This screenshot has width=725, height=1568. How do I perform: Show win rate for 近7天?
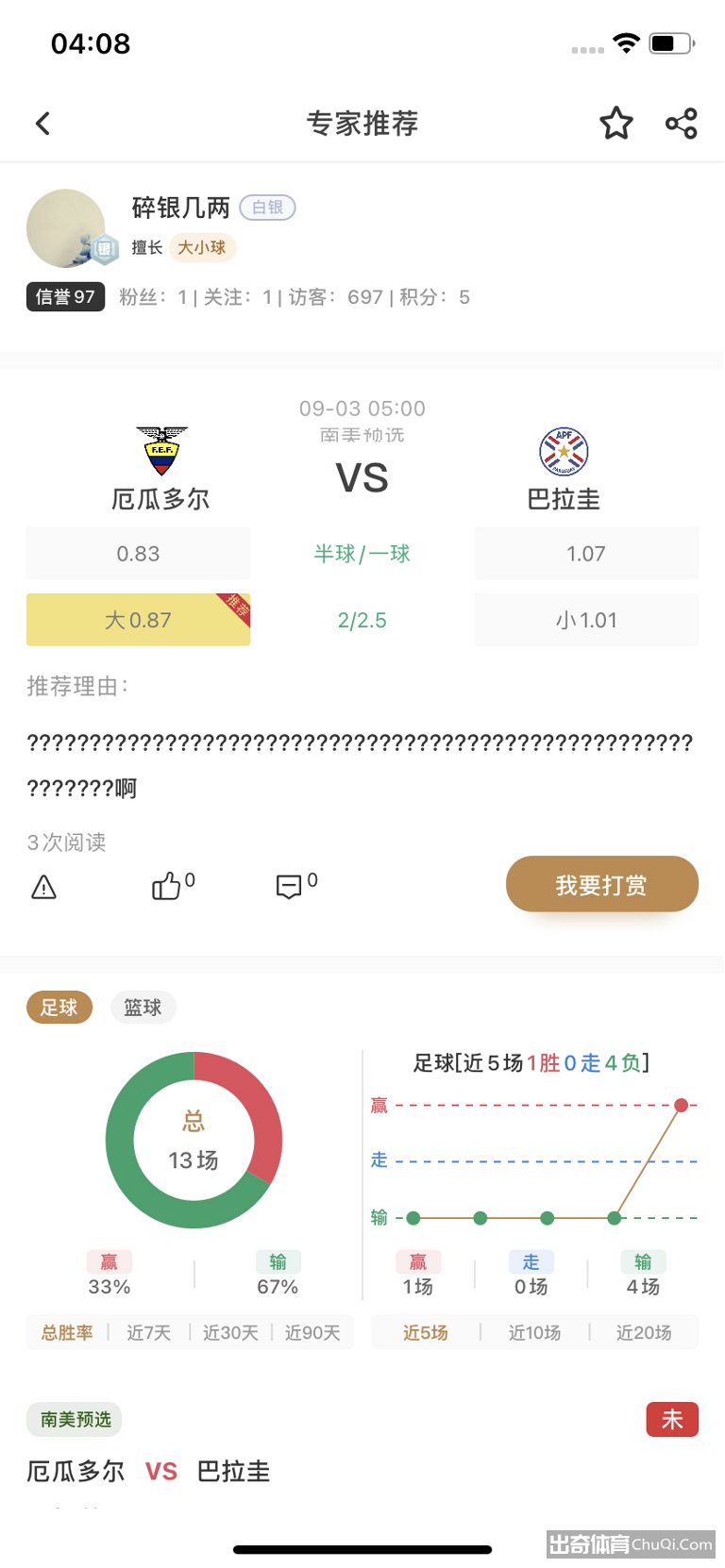pyautogui.click(x=148, y=1332)
